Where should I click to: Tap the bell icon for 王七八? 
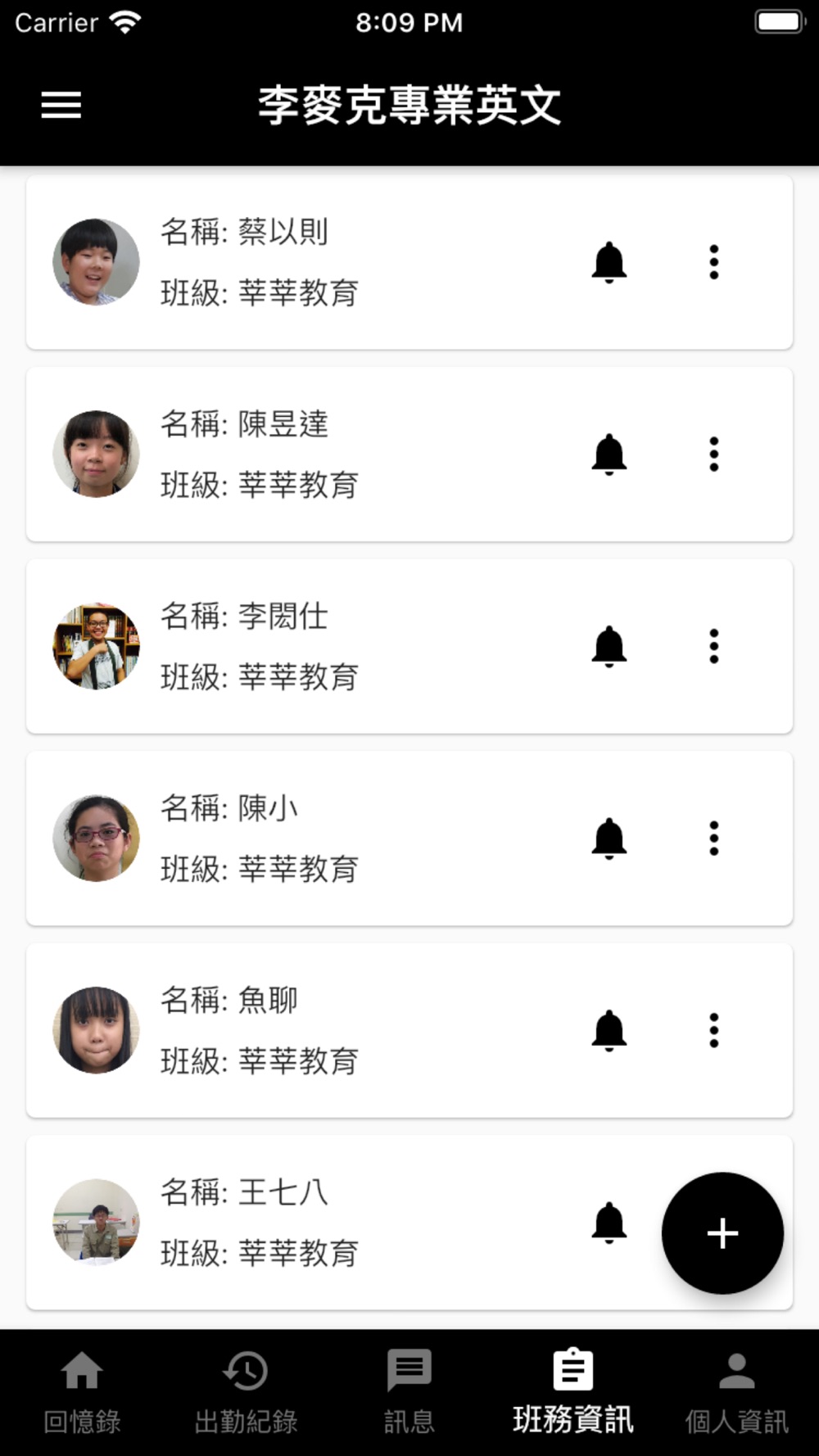[609, 1223]
